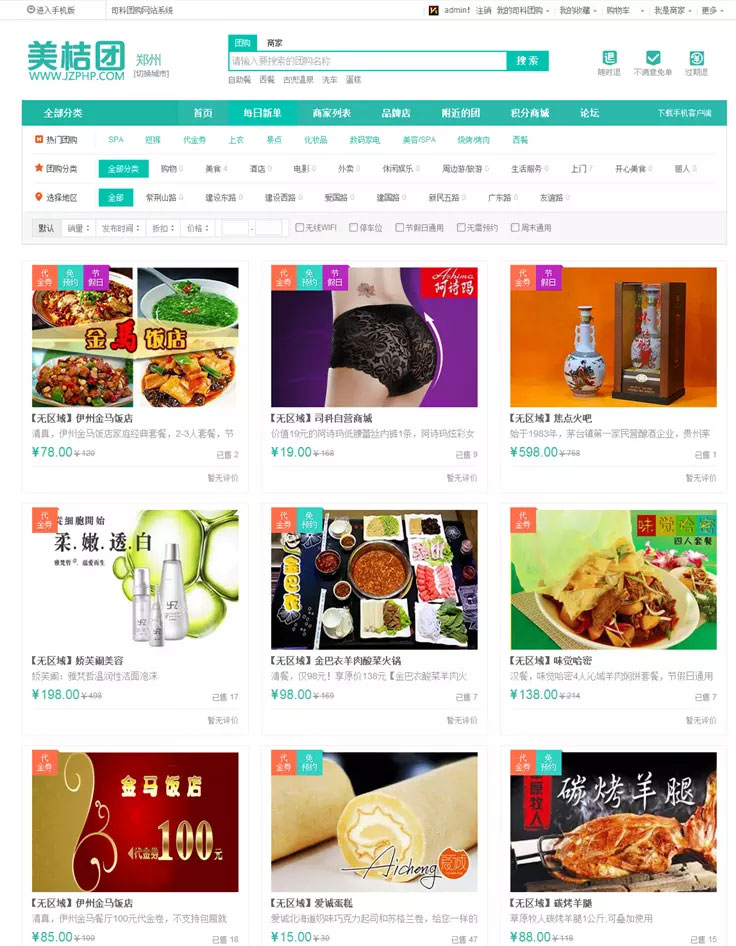Open 积分商城 in the navigation bar
The height and width of the screenshot is (946, 736).
(x=529, y=113)
